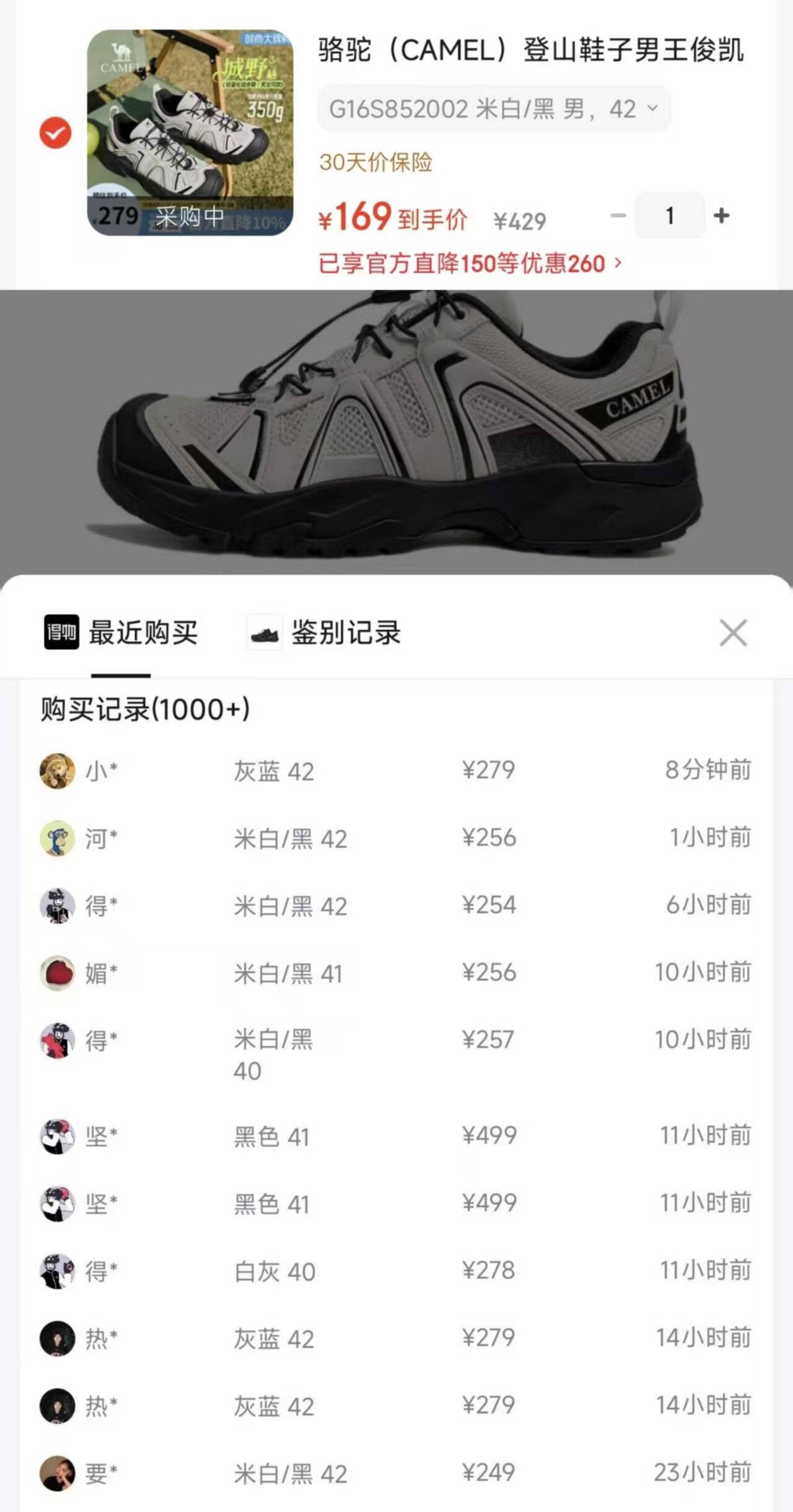View the 已享官方直降150等优惠260 discount details
Image resolution: width=793 pixels, height=1512 pixels.
(x=470, y=263)
